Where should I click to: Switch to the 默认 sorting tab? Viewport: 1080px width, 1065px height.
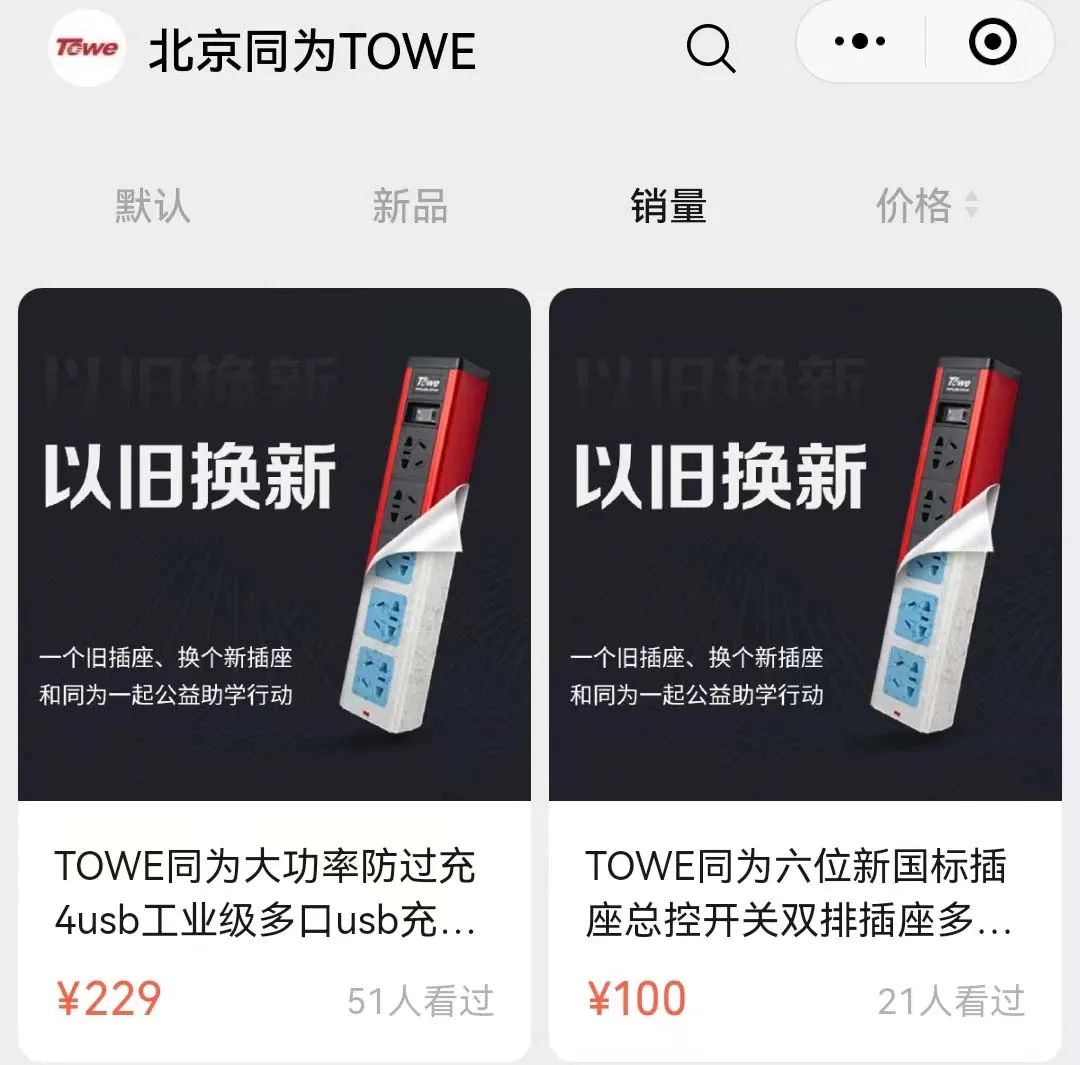(152, 206)
